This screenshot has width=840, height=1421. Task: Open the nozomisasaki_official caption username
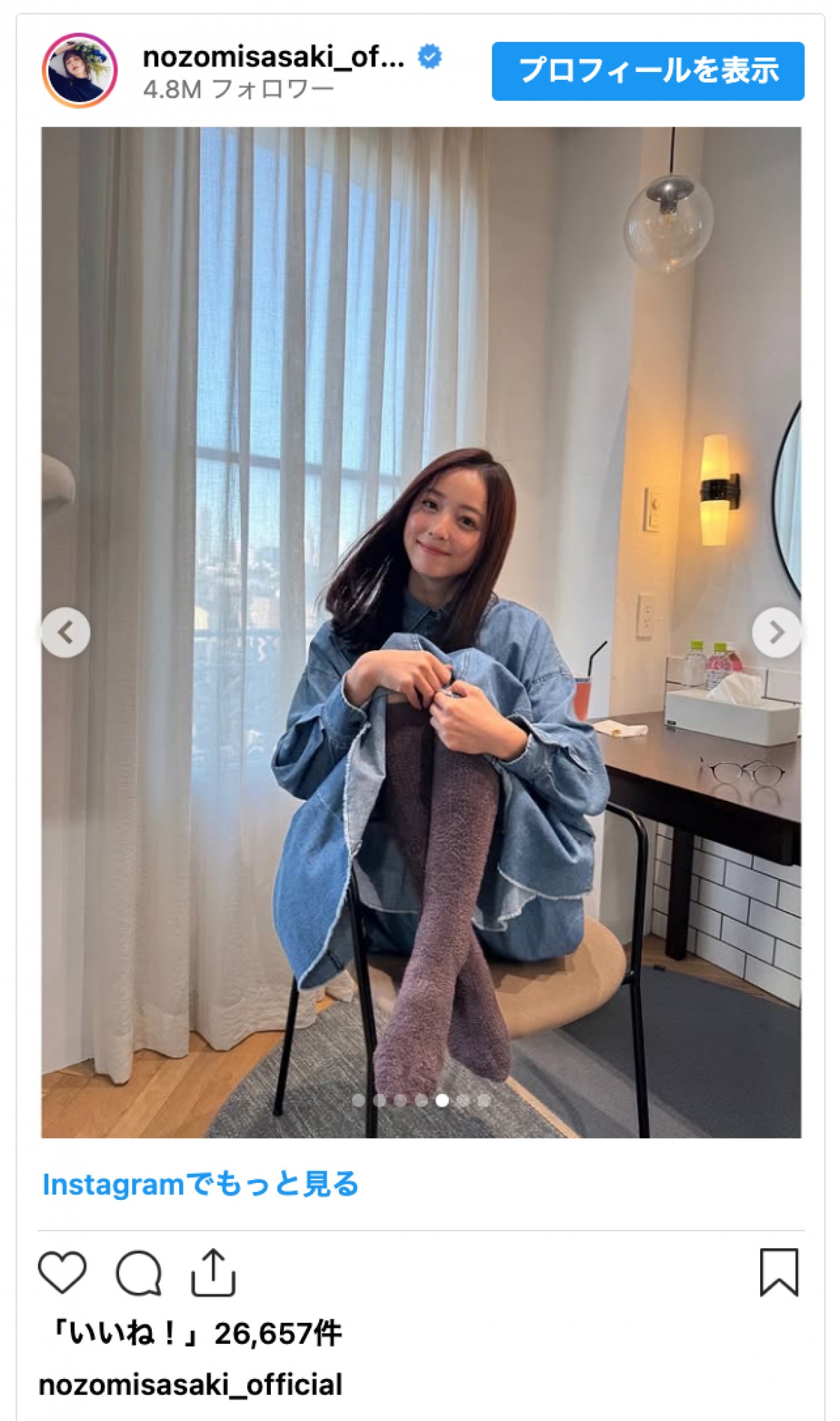pos(190,1385)
